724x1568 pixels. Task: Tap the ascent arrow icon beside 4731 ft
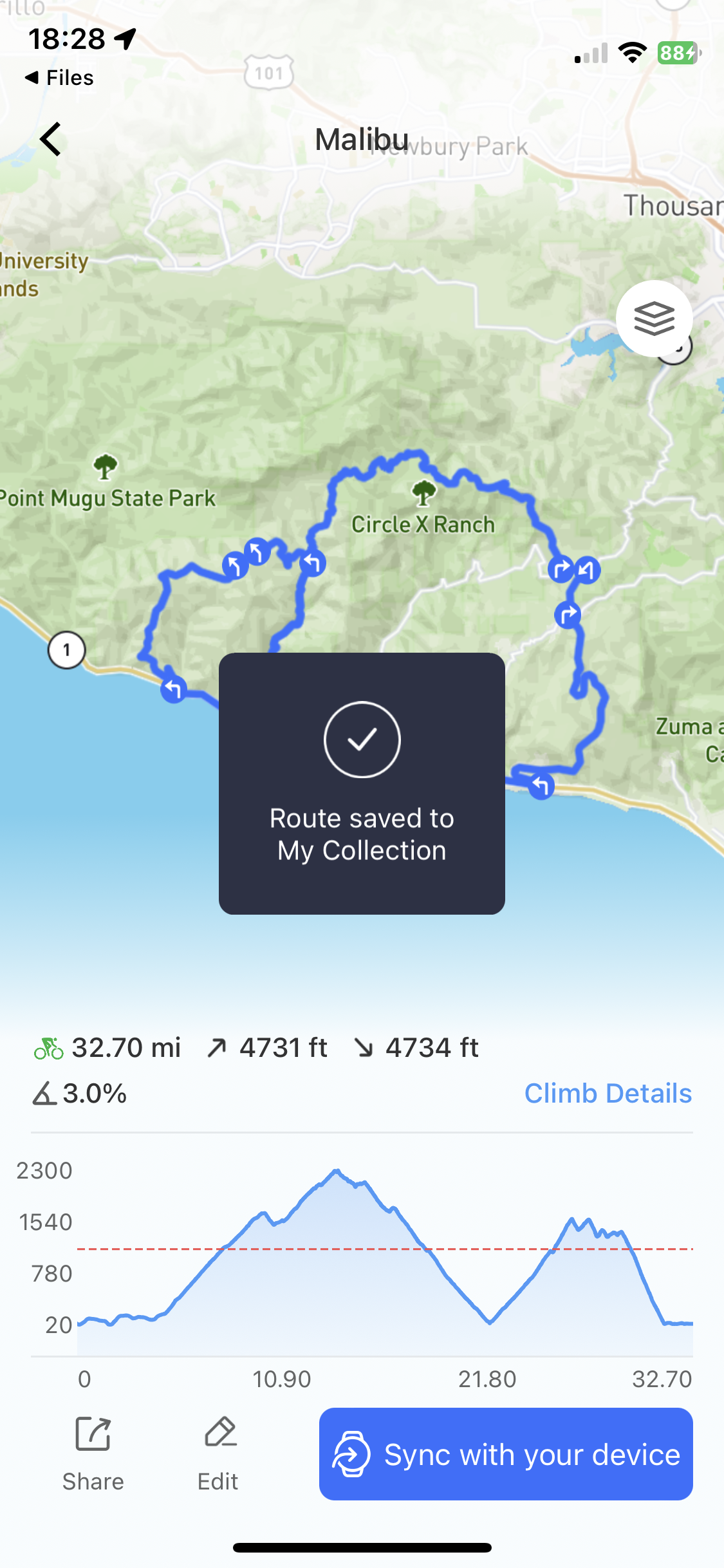216,1046
